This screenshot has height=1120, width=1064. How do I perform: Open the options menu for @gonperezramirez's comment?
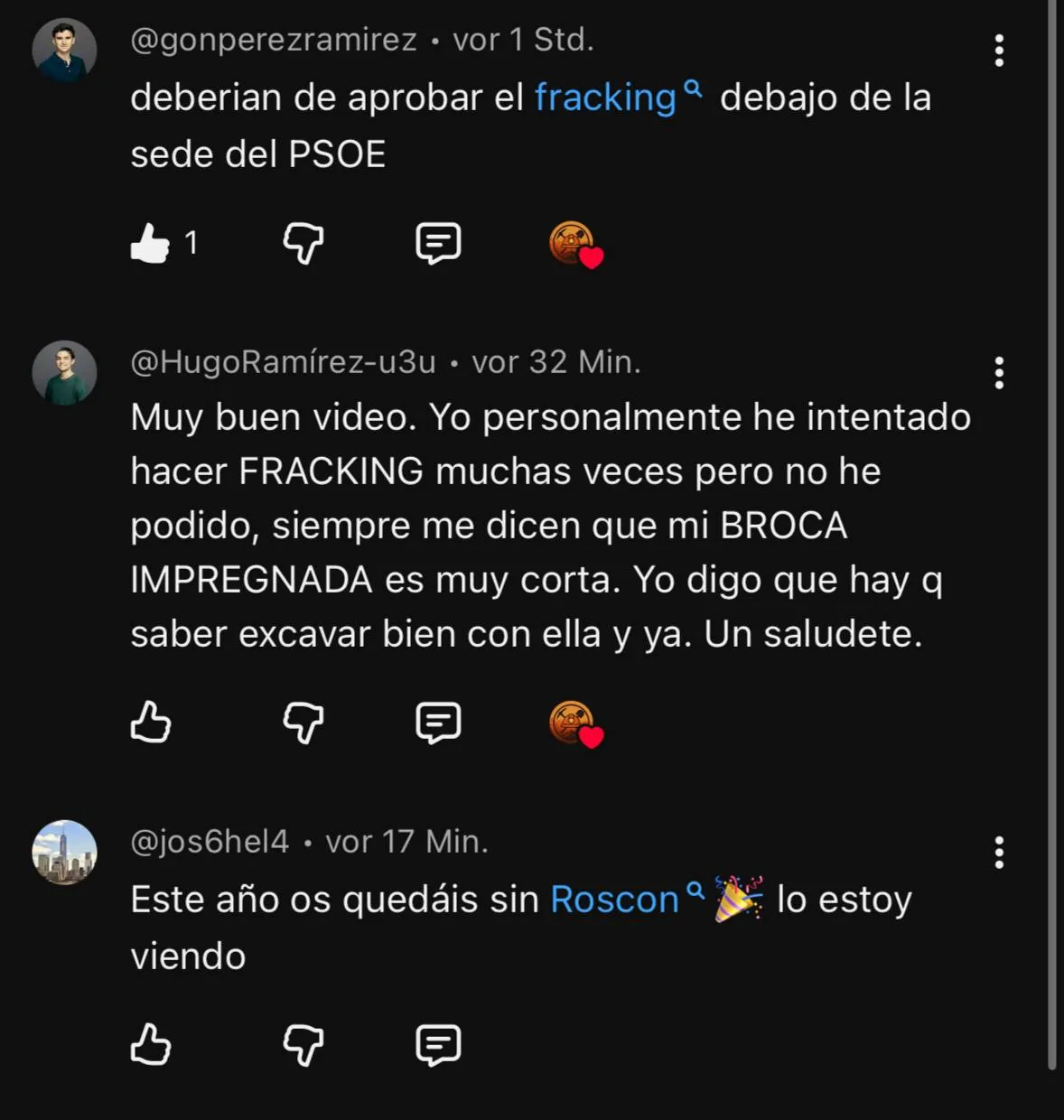tap(998, 51)
